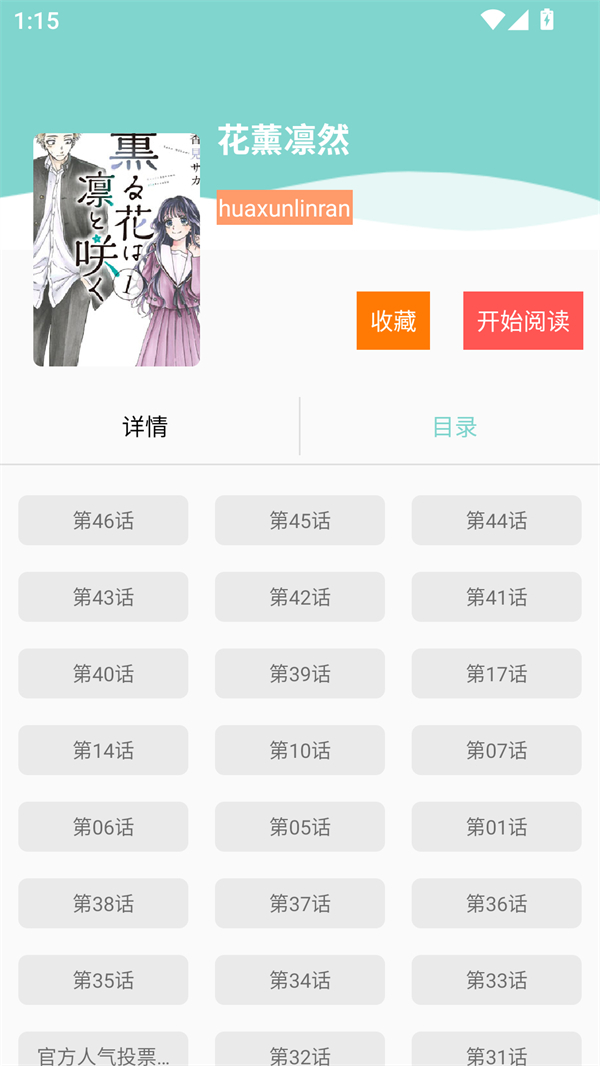Open chapter 第14话
The image size is (600, 1066).
pyautogui.click(x=103, y=750)
